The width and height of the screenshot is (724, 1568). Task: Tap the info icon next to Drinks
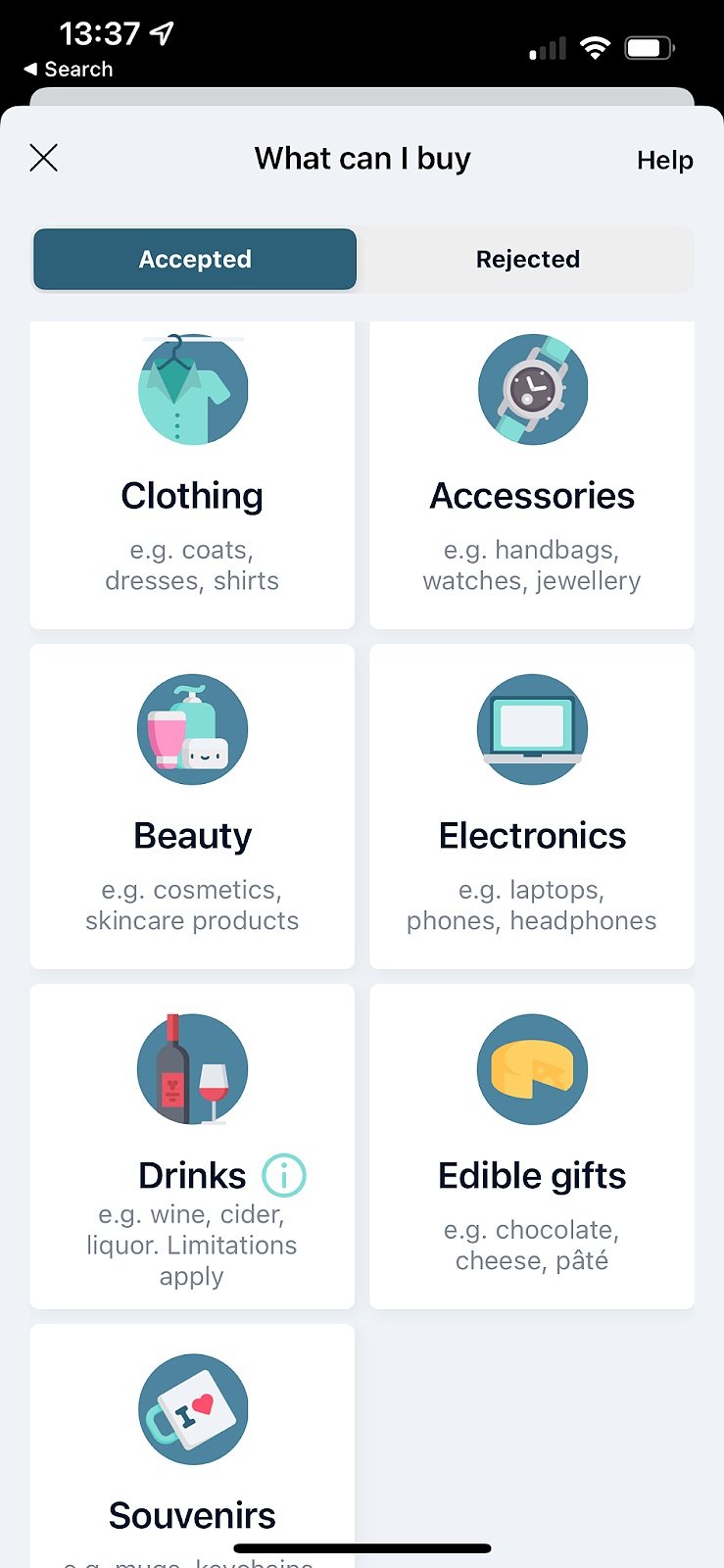(x=284, y=1174)
